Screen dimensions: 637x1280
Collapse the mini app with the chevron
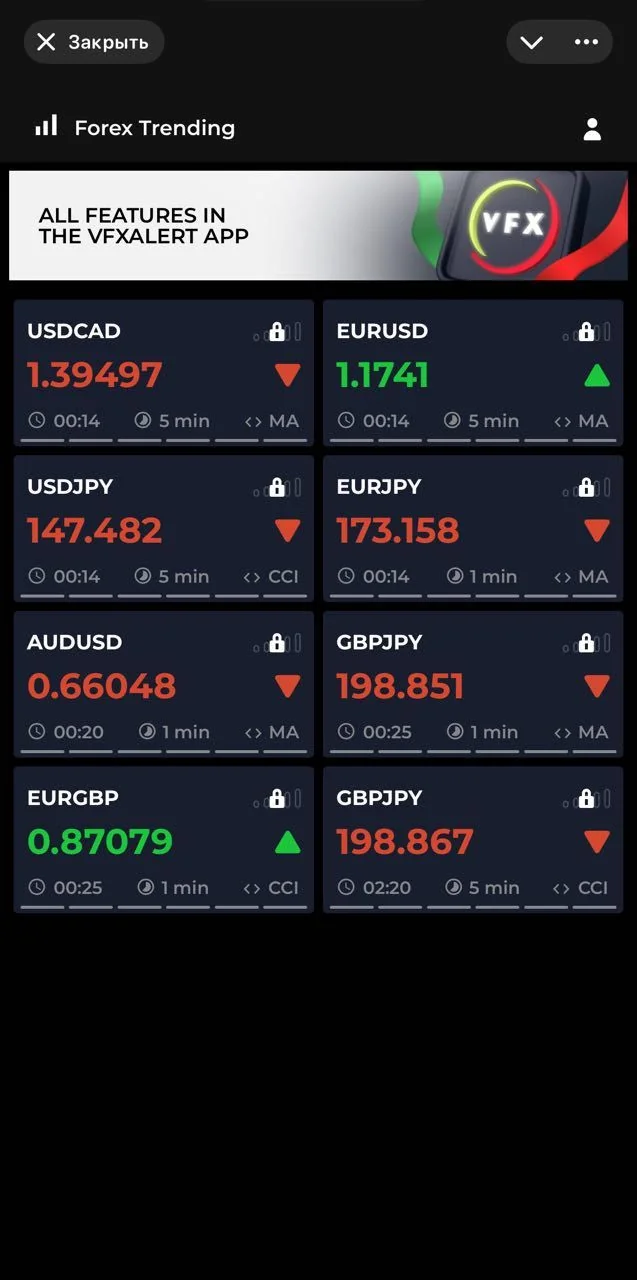tap(531, 42)
